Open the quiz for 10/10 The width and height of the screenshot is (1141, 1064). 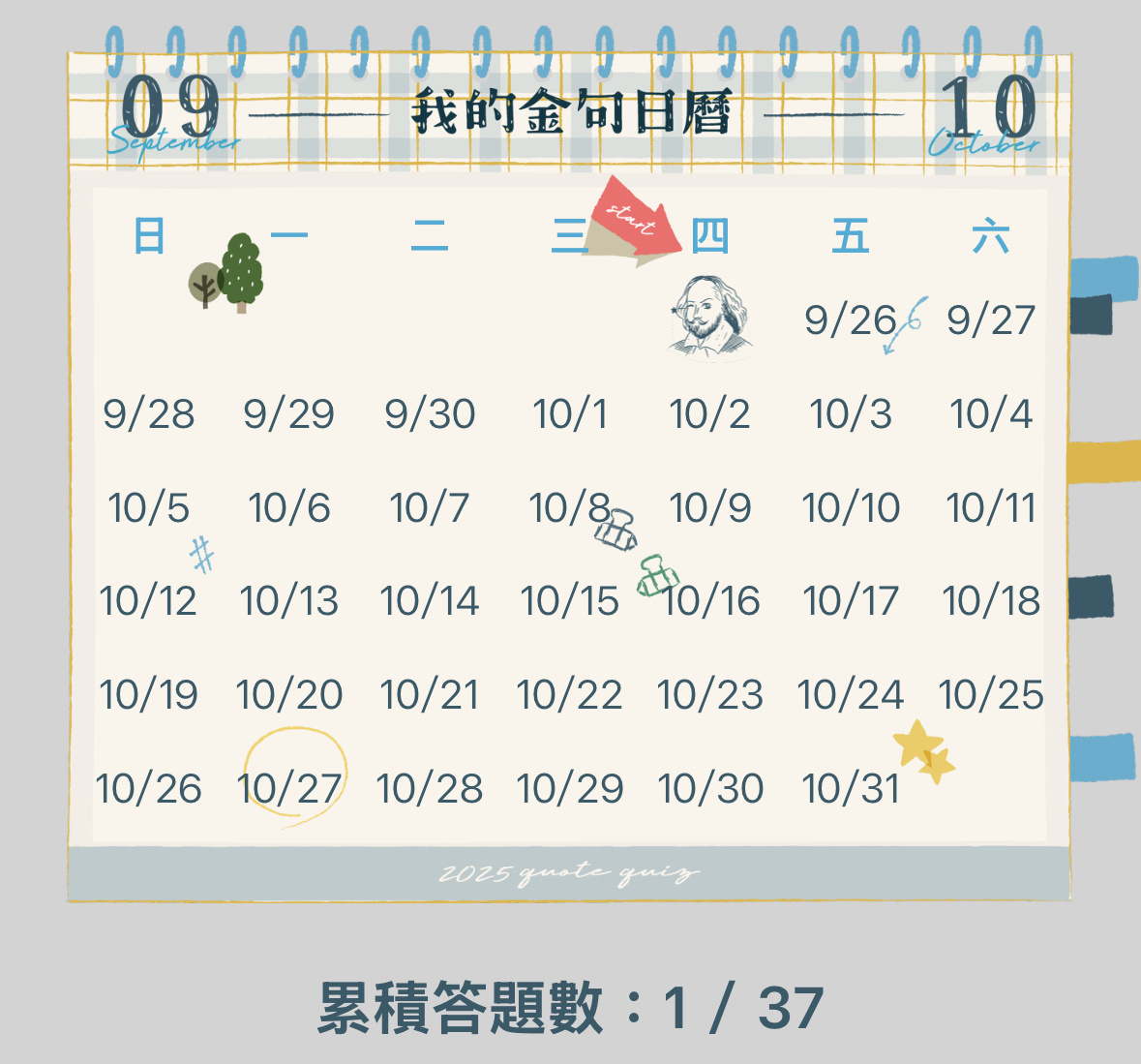coord(851,508)
